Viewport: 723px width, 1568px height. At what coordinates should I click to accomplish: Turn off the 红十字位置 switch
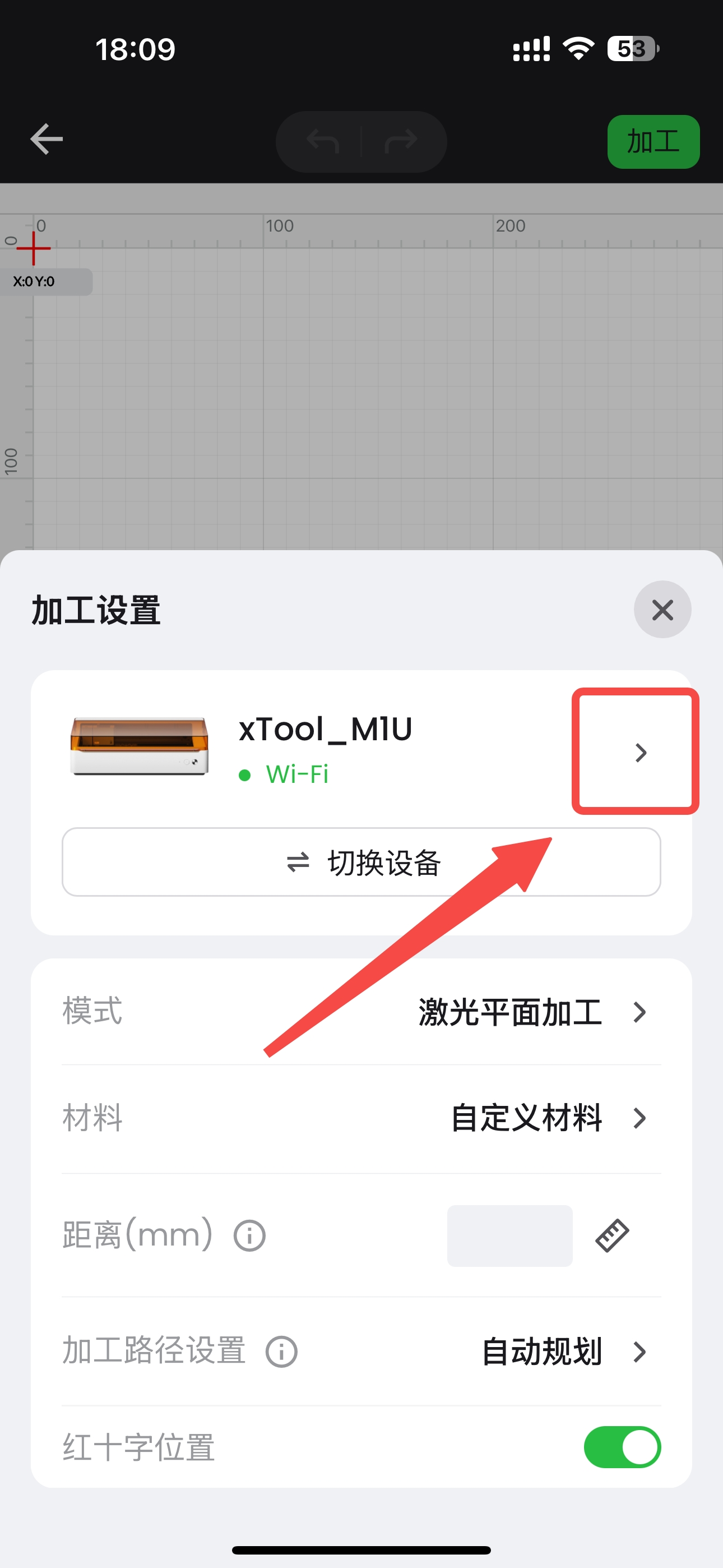[x=622, y=1447]
